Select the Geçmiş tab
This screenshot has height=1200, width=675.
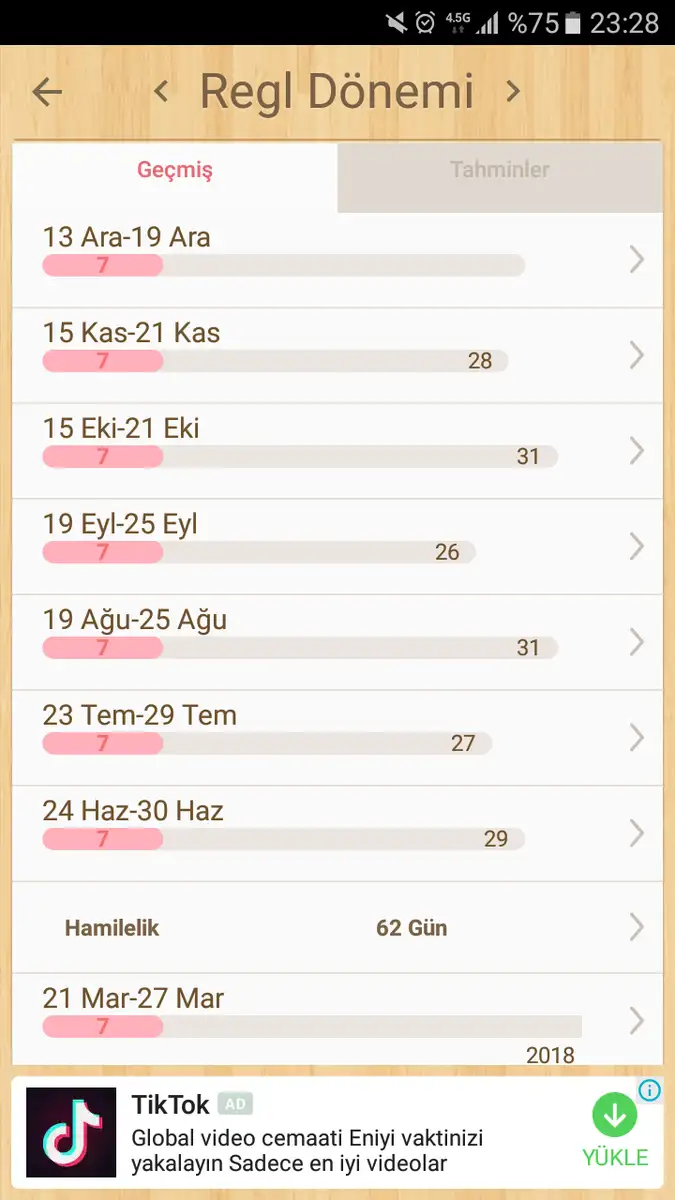point(175,170)
